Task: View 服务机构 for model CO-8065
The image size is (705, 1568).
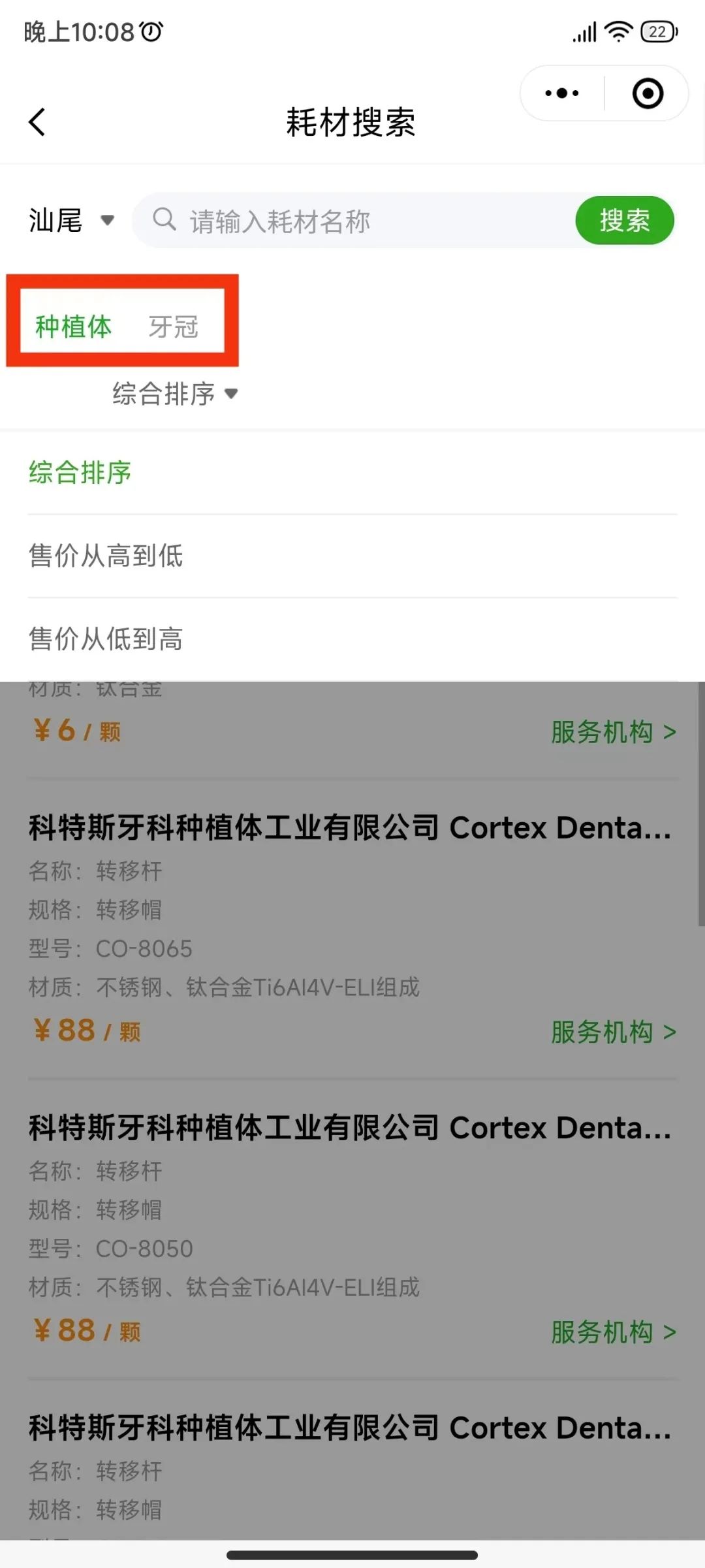Action: [613, 1032]
